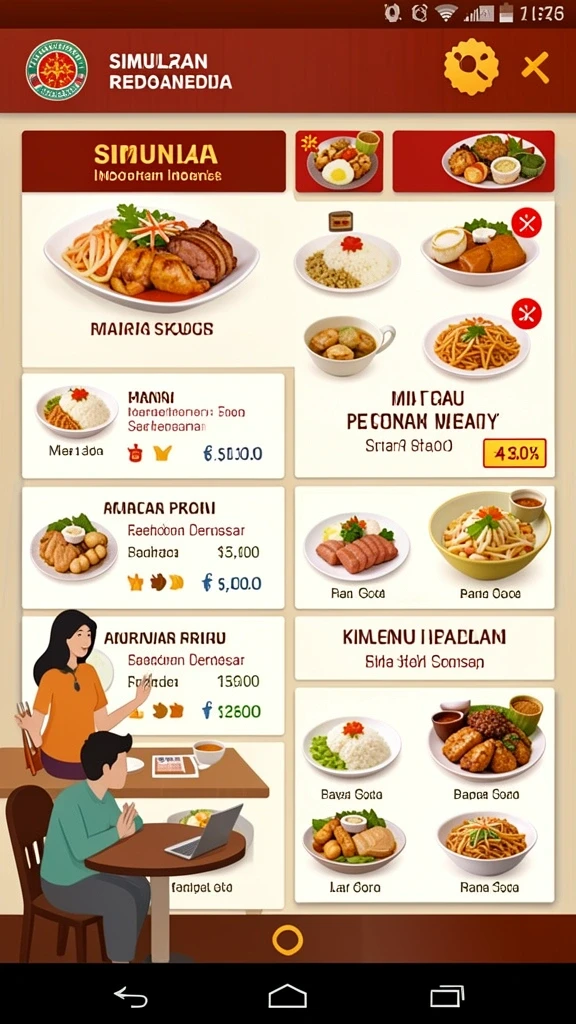Pick the Lar Goro dish

(x=355, y=850)
